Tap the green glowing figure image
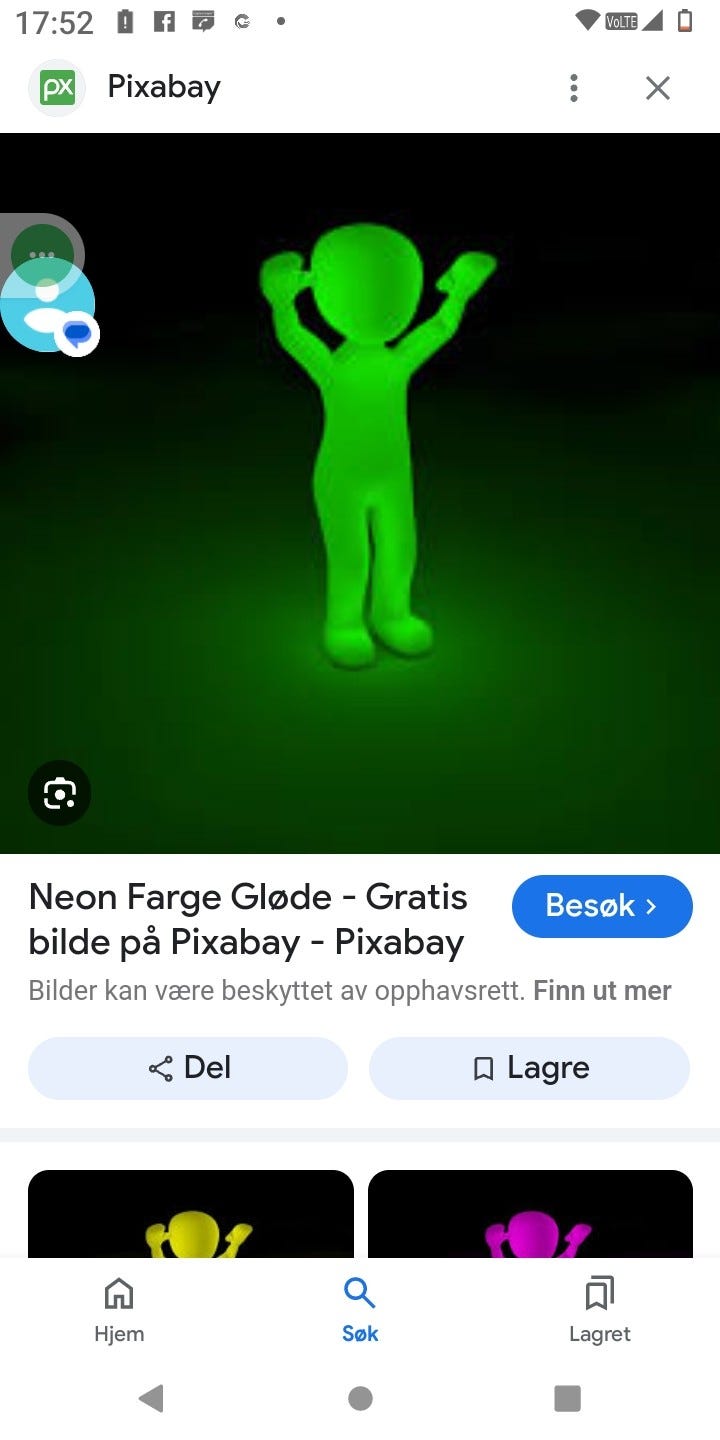The width and height of the screenshot is (720, 1440). pyautogui.click(x=365, y=450)
